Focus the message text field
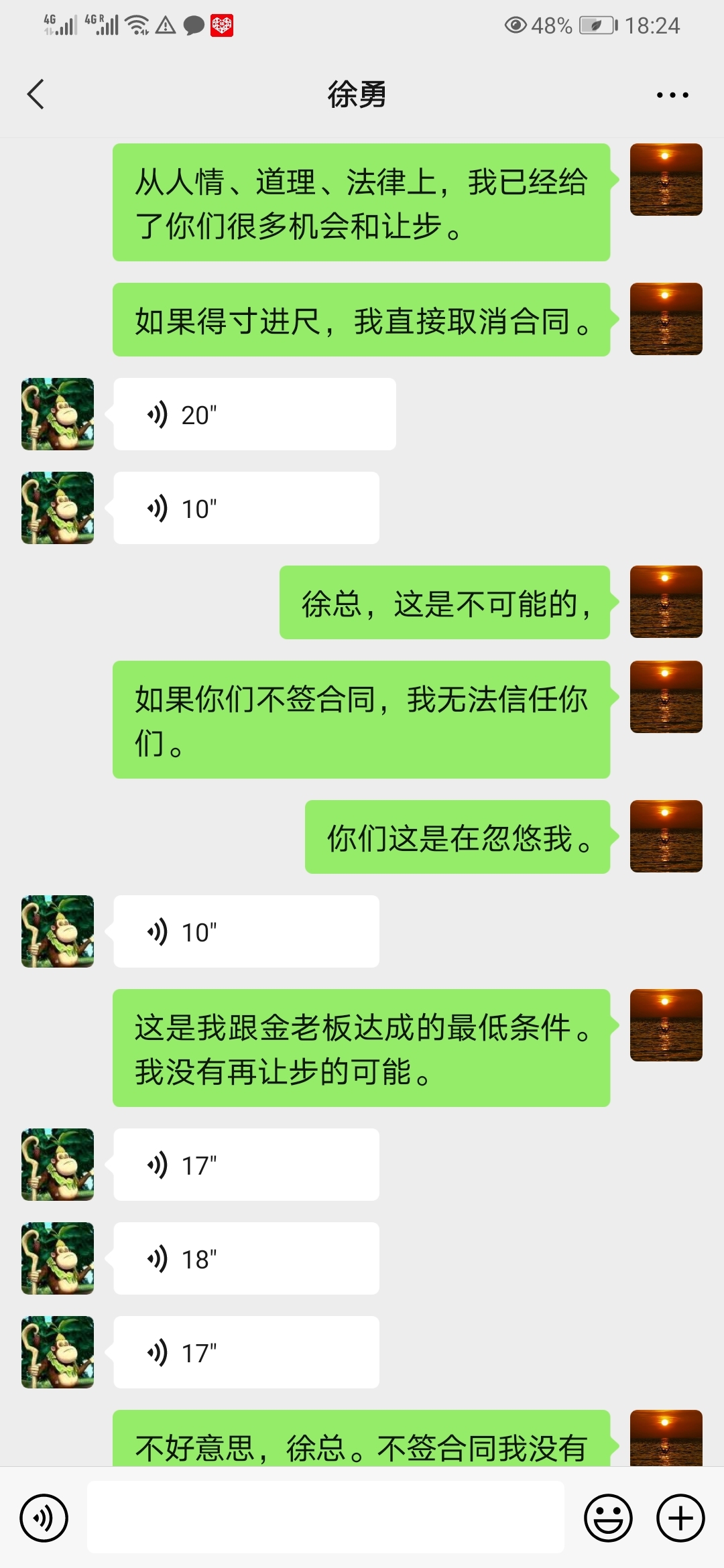 tap(326, 1518)
